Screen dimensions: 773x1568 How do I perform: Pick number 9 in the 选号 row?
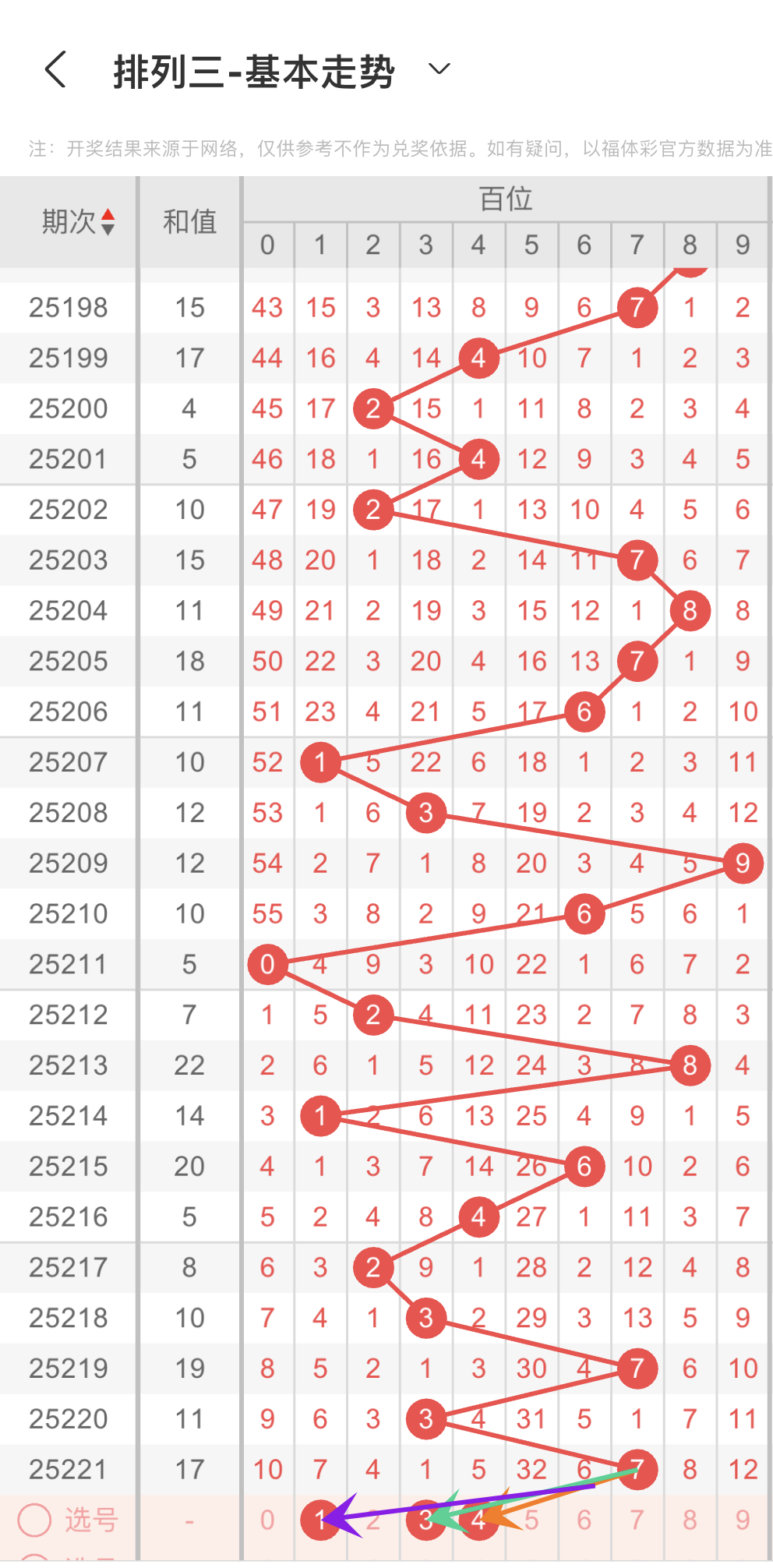click(743, 1520)
